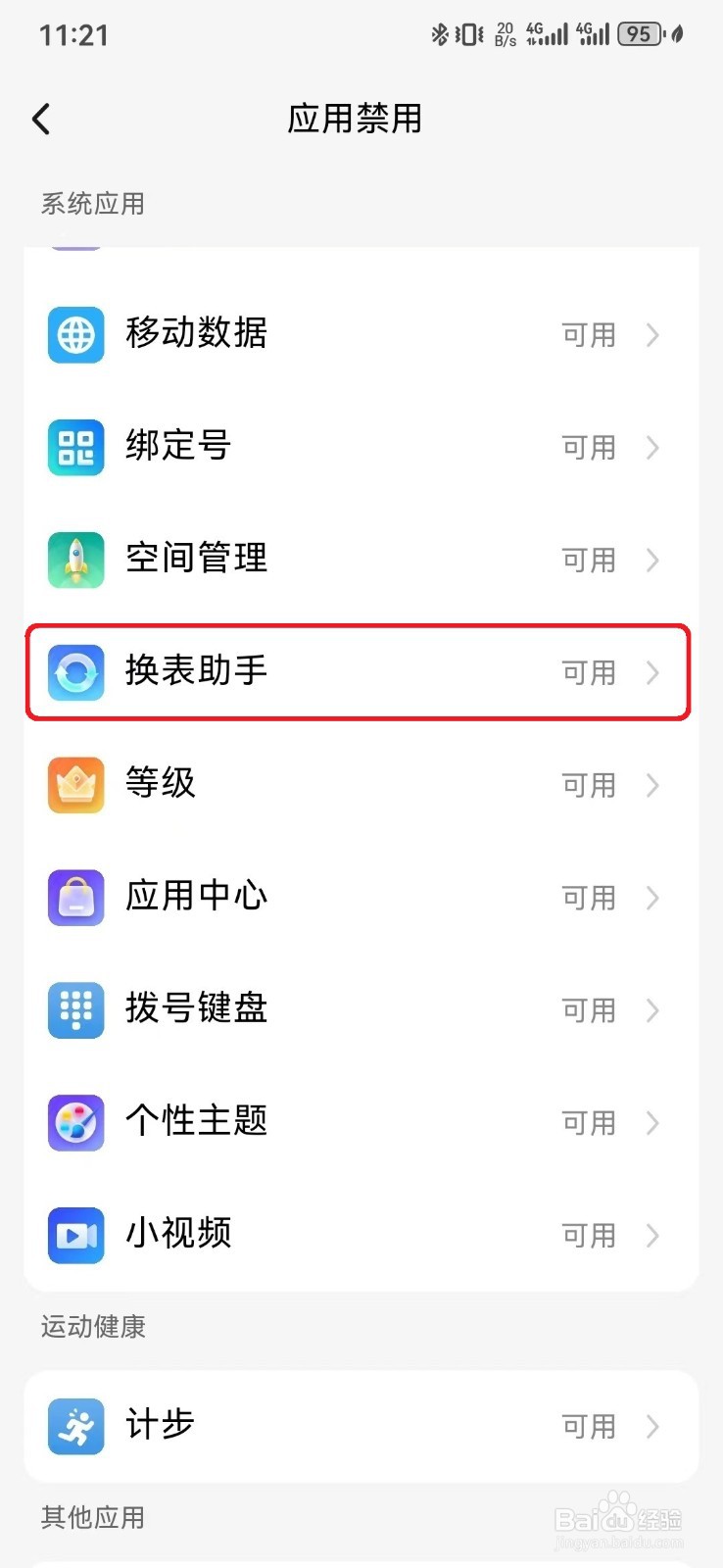This screenshot has width=723, height=1568.
Task: Expand the 换表助手 row chevron
Action: tap(653, 672)
